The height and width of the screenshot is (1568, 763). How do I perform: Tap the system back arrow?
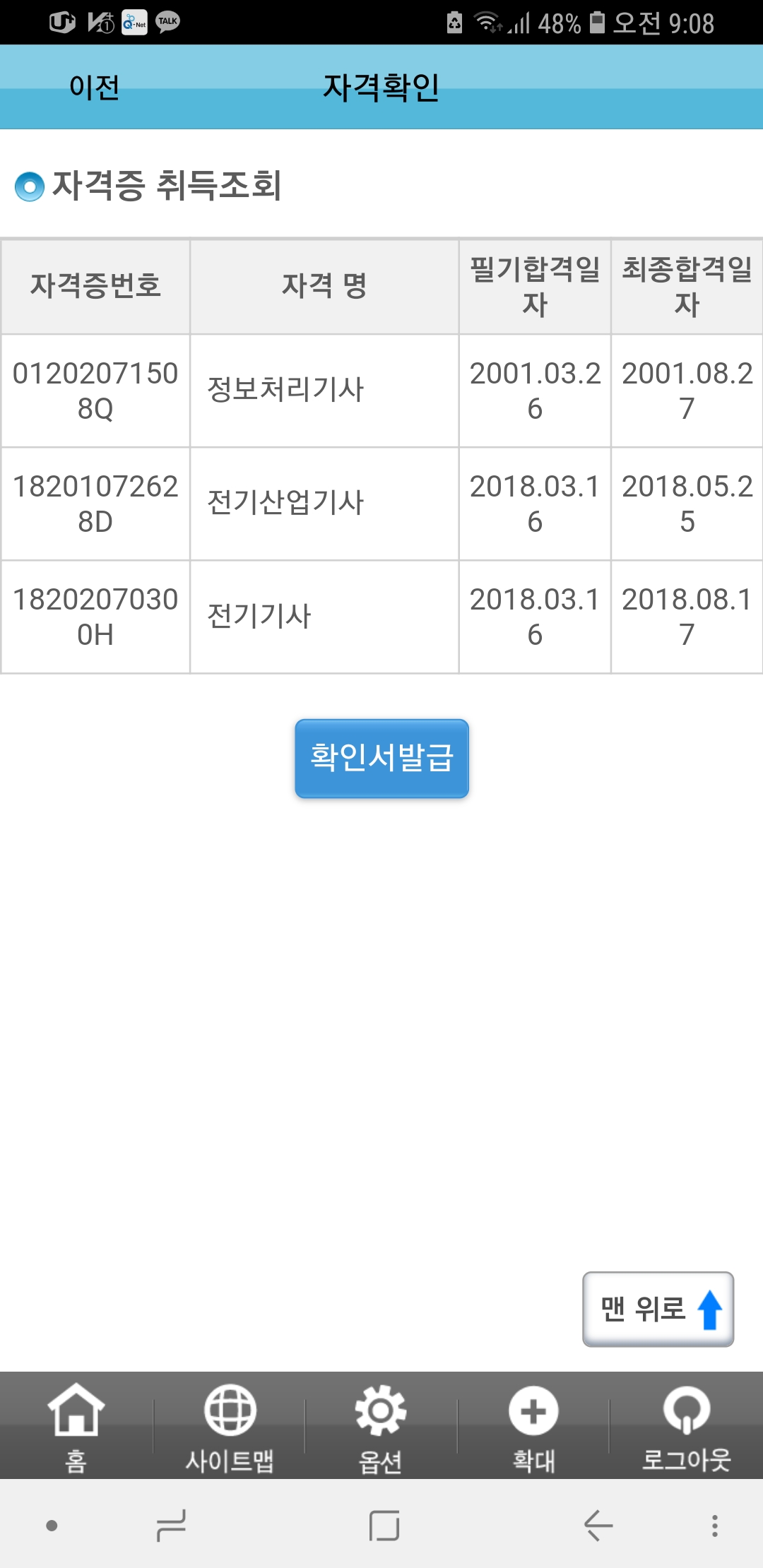coord(598,1526)
